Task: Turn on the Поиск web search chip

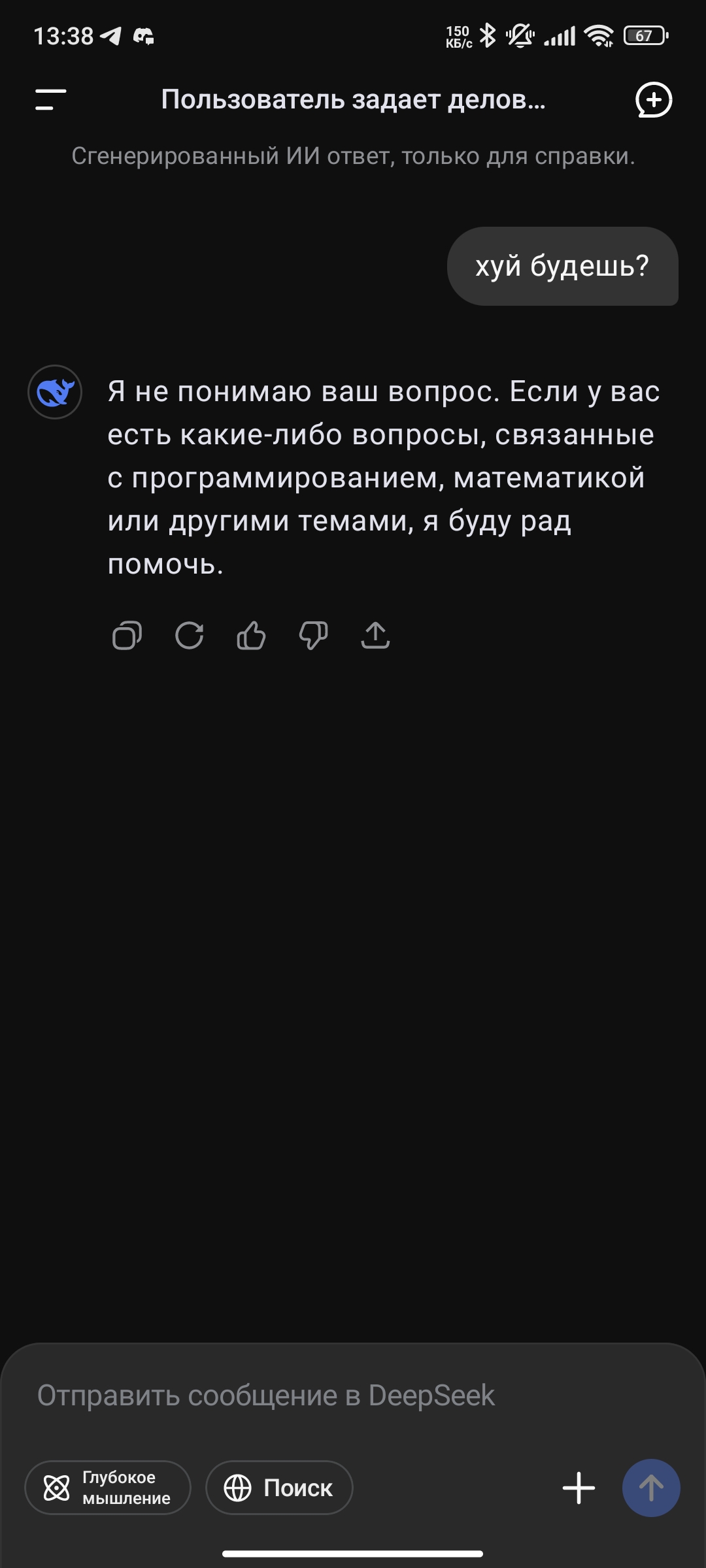Action: pyautogui.click(x=279, y=1488)
